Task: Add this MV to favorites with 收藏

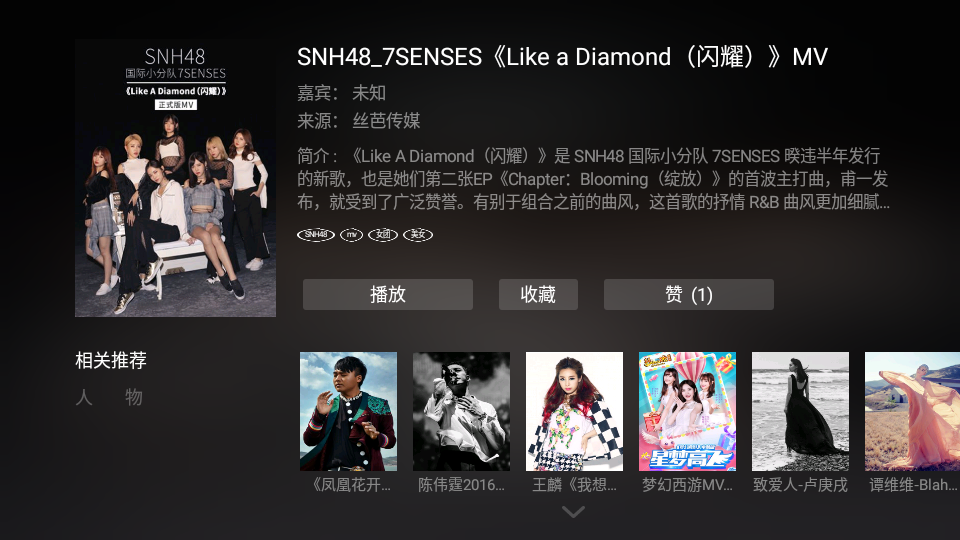Action: point(538,295)
